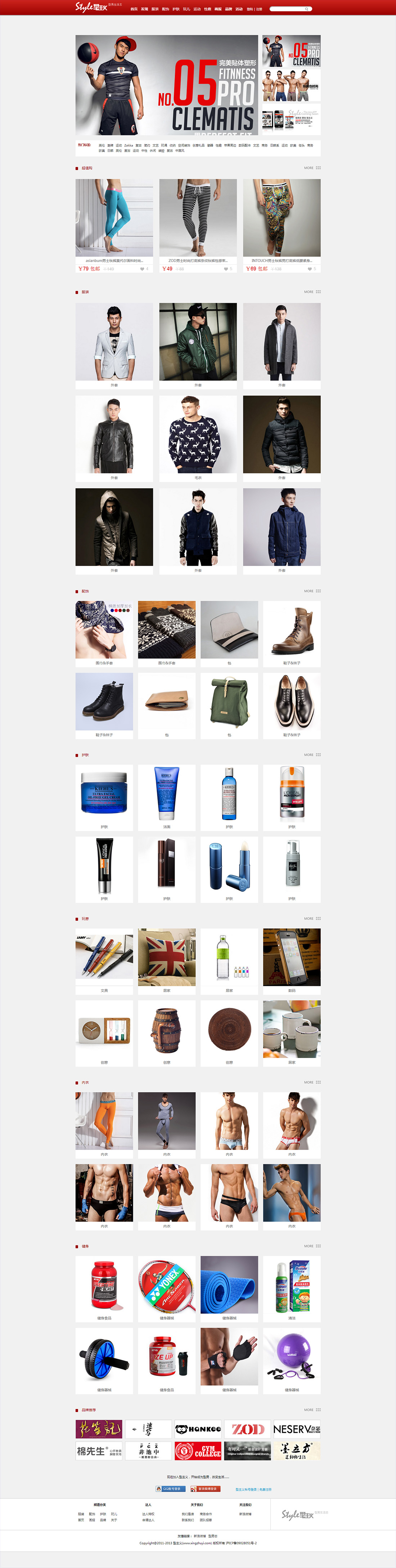Open the No.05 Fitness Pro Clematis banner
Screen dimensions: 396x1568
(x=167, y=85)
